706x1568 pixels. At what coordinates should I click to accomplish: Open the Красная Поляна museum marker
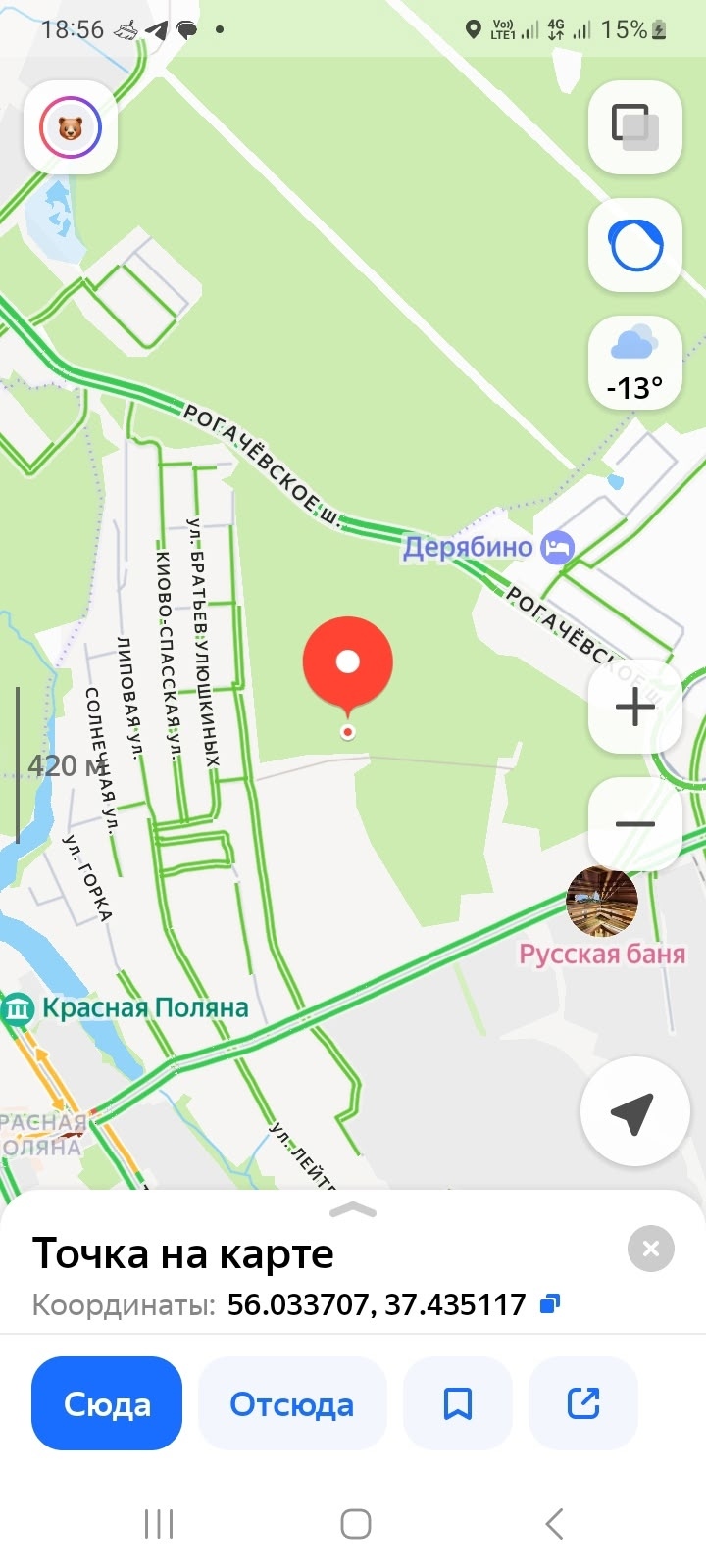pyautogui.click(x=18, y=1008)
